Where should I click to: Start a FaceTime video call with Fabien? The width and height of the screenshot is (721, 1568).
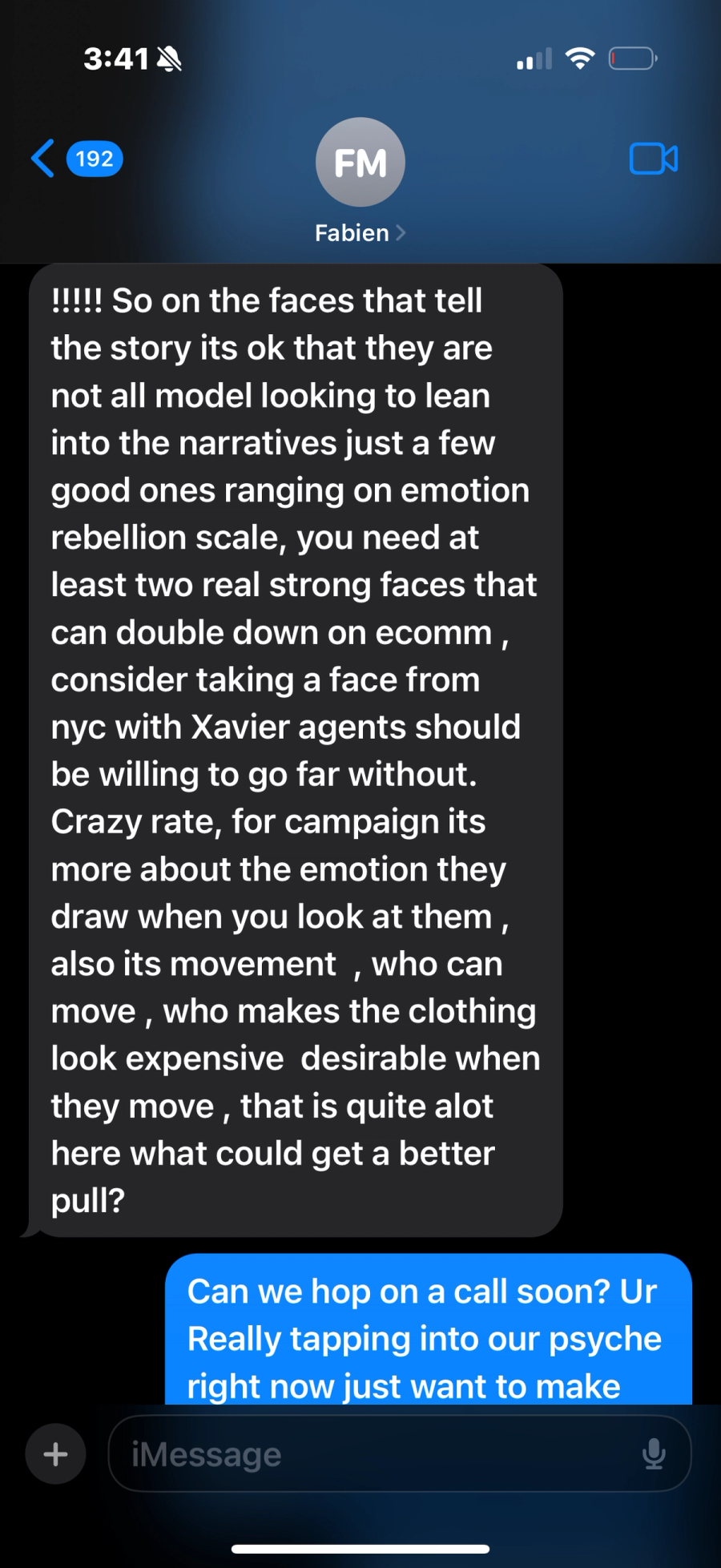pyautogui.click(x=653, y=159)
